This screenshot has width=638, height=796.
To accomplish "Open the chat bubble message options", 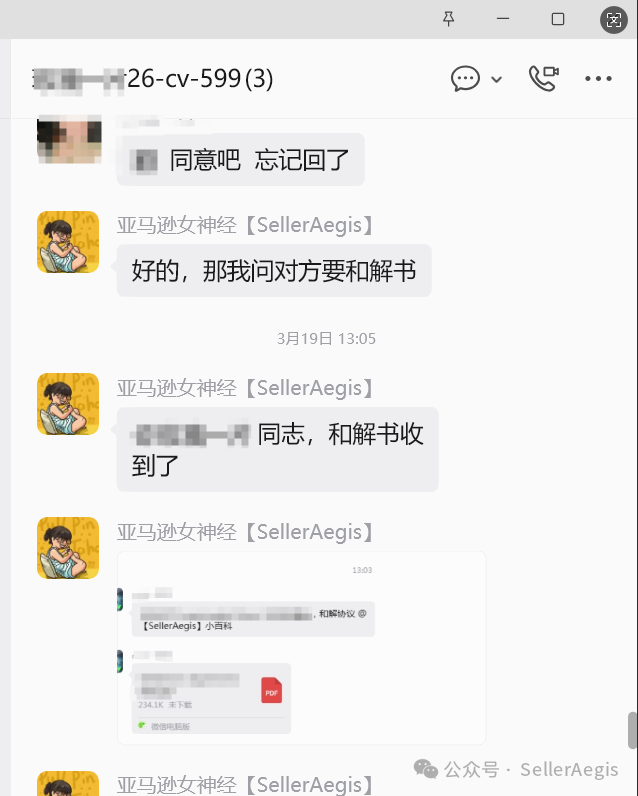I will point(465,79).
